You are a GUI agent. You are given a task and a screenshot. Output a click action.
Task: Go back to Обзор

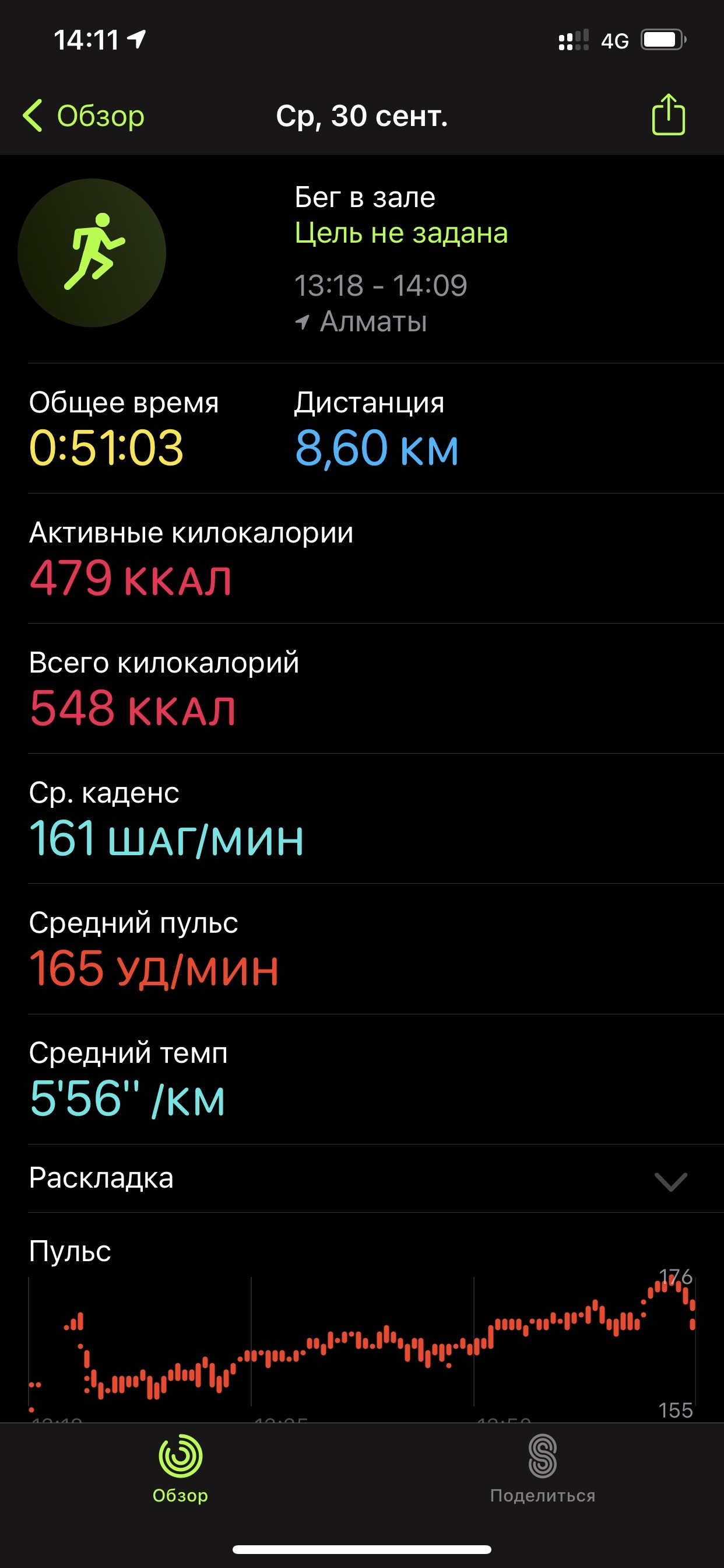(84, 116)
